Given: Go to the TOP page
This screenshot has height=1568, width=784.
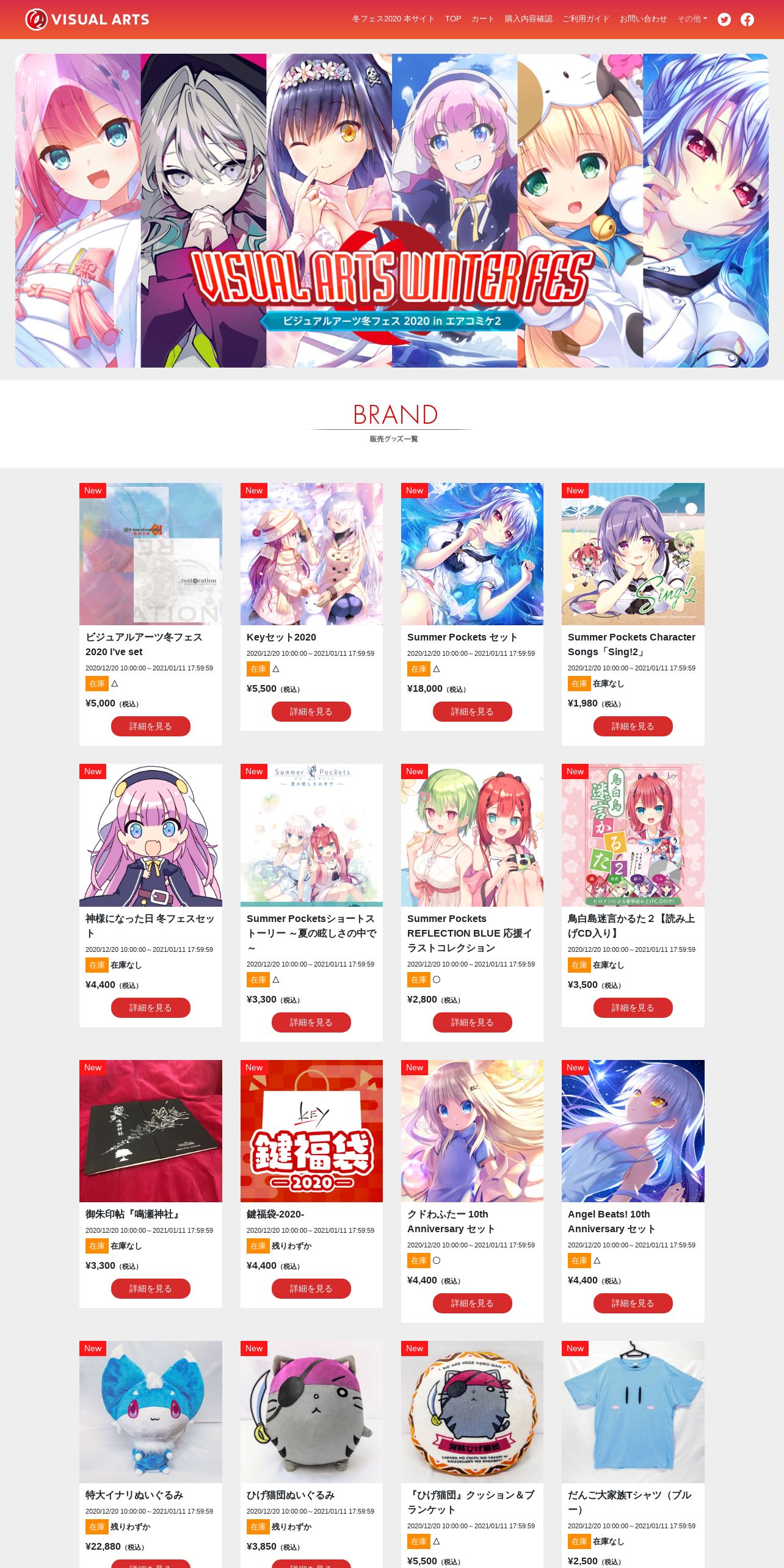Looking at the screenshot, I should point(453,19).
